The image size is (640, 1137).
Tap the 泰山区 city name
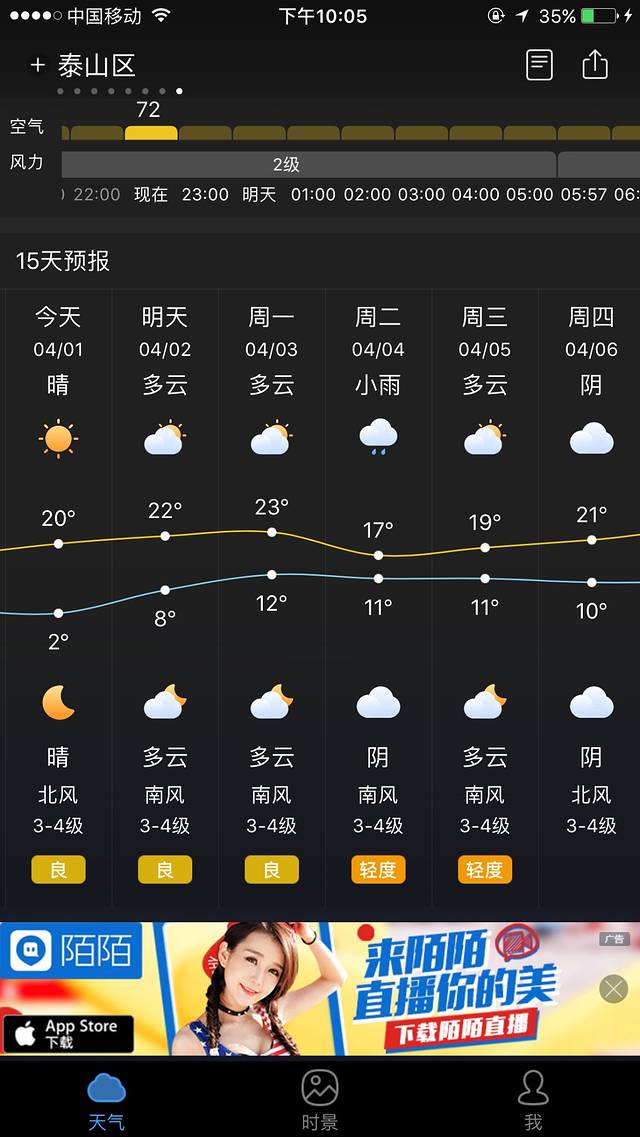click(96, 66)
